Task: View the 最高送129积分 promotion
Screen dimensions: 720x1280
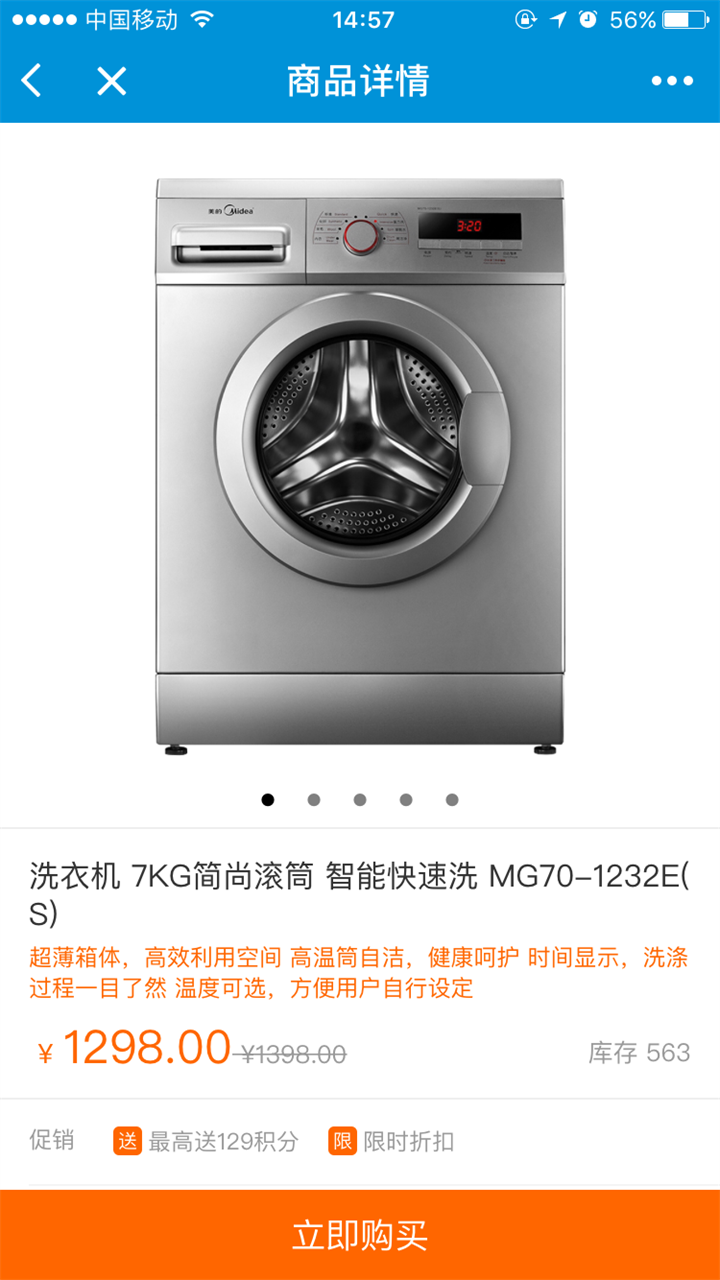Action: (207, 1141)
